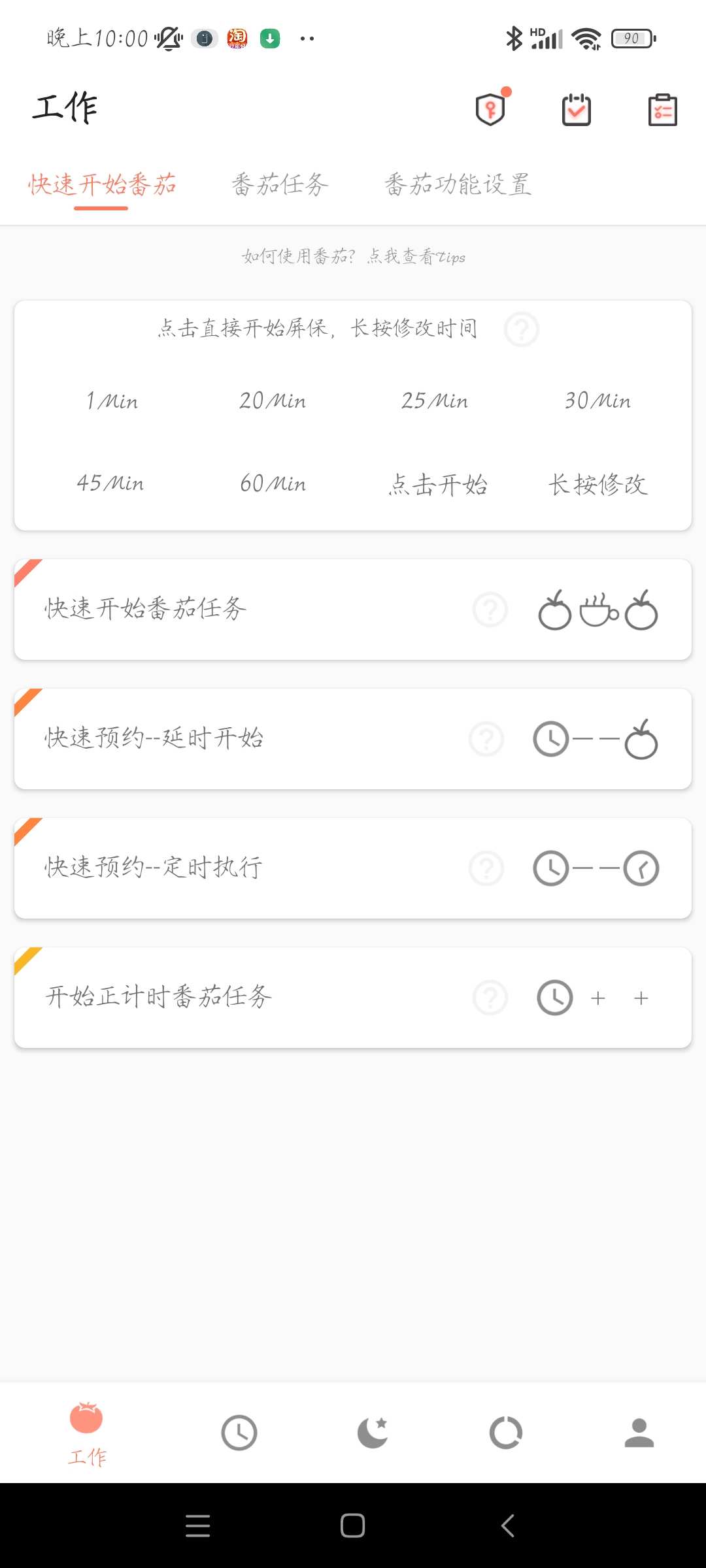The height and width of the screenshot is (1568, 706).
Task: Open the 开始正计时番茄任务 card
Action: 353,998
